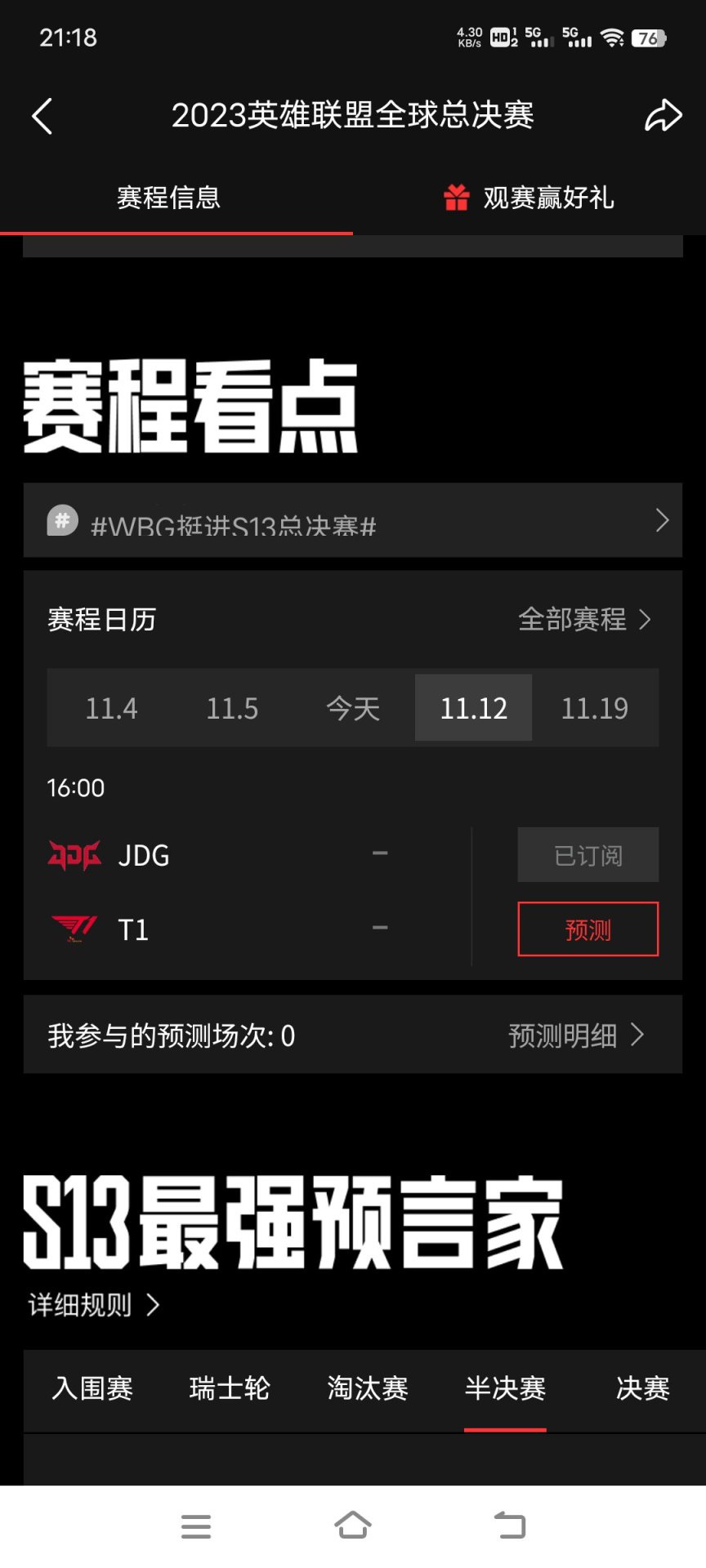The height and width of the screenshot is (1568, 706).
Task: Share this Worlds 2023 page
Action: pos(663,115)
